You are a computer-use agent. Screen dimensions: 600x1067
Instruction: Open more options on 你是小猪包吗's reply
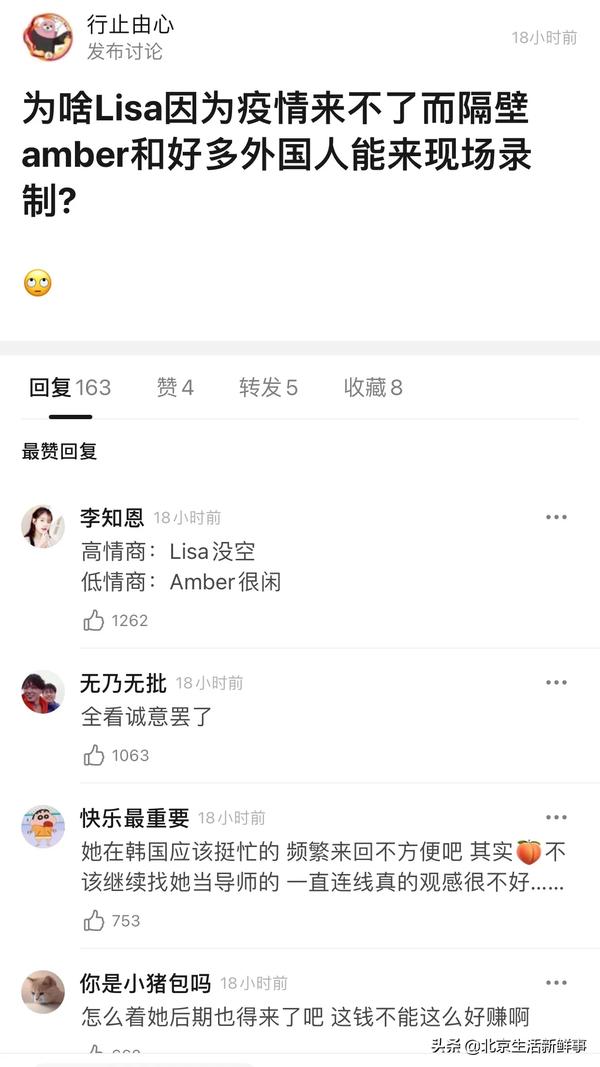point(556,982)
